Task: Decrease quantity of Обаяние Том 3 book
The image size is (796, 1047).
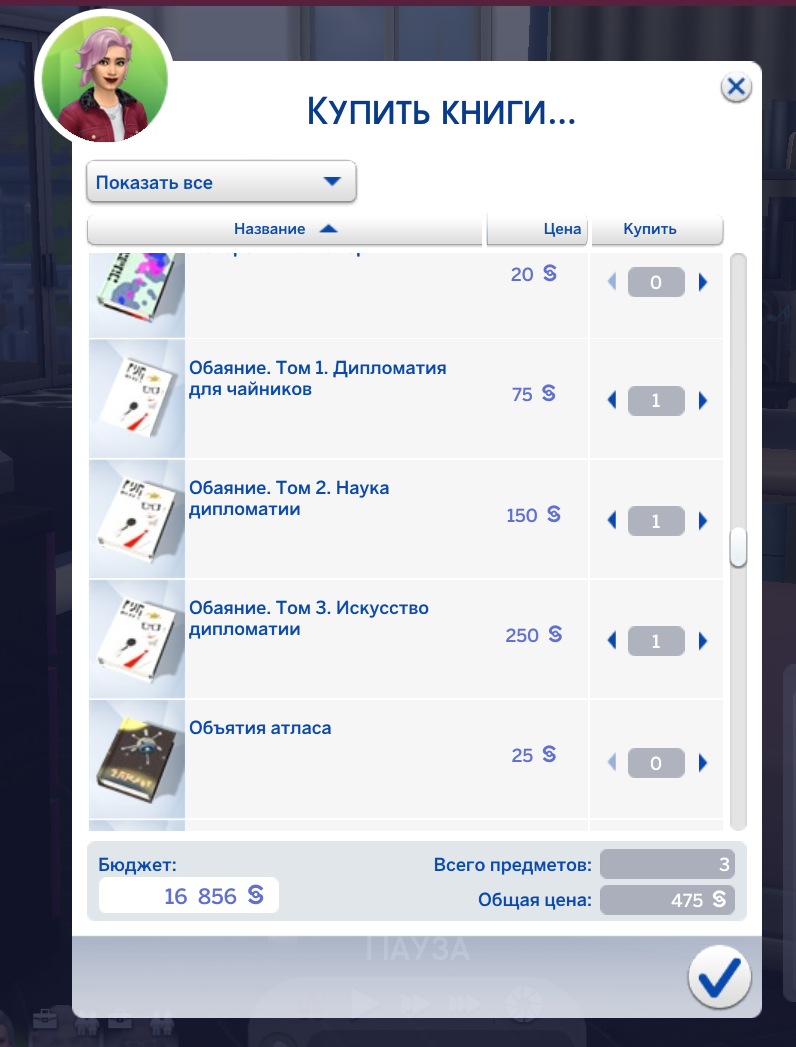Action: click(611, 641)
